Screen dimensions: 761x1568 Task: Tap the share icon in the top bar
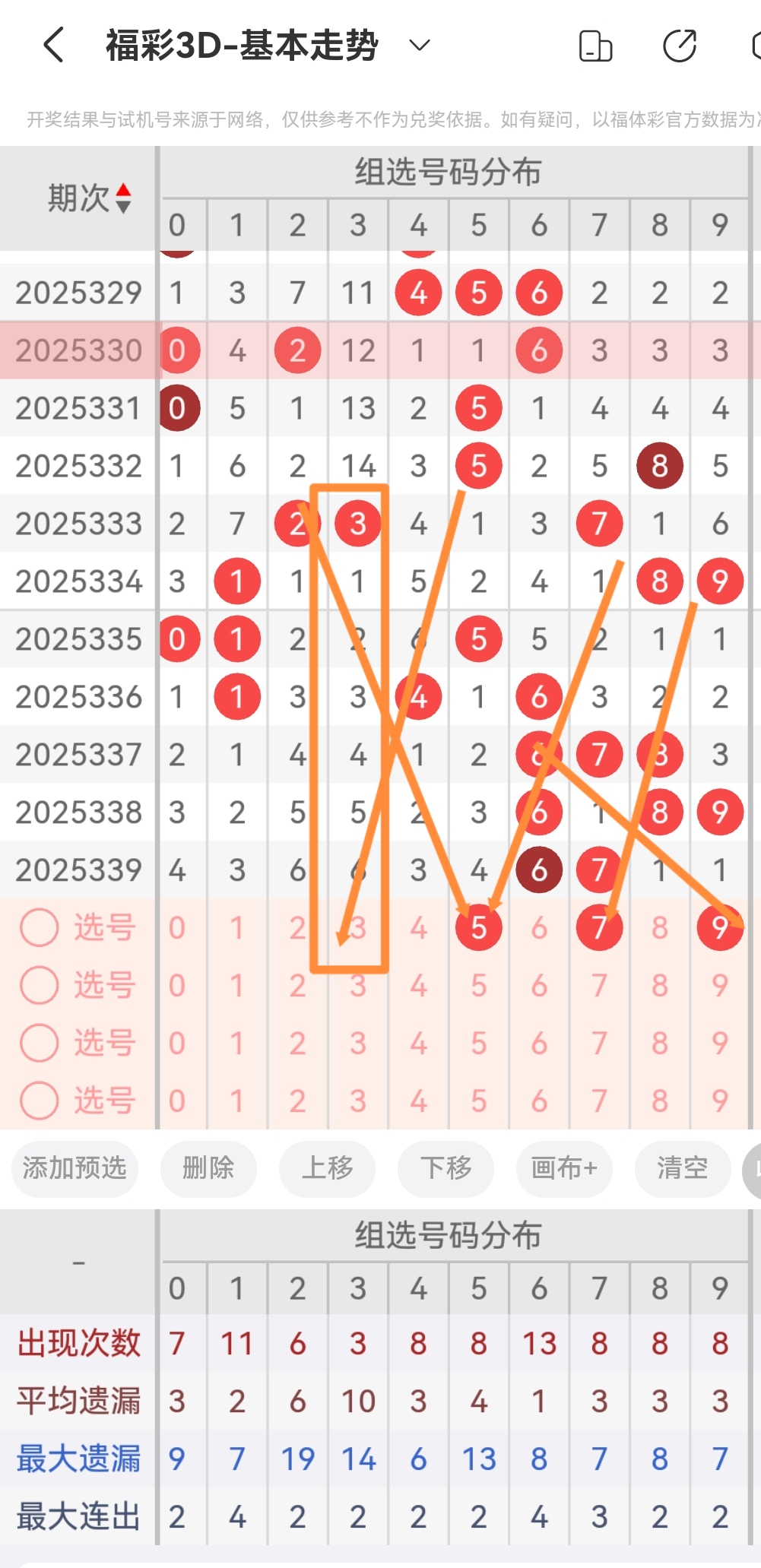click(679, 45)
